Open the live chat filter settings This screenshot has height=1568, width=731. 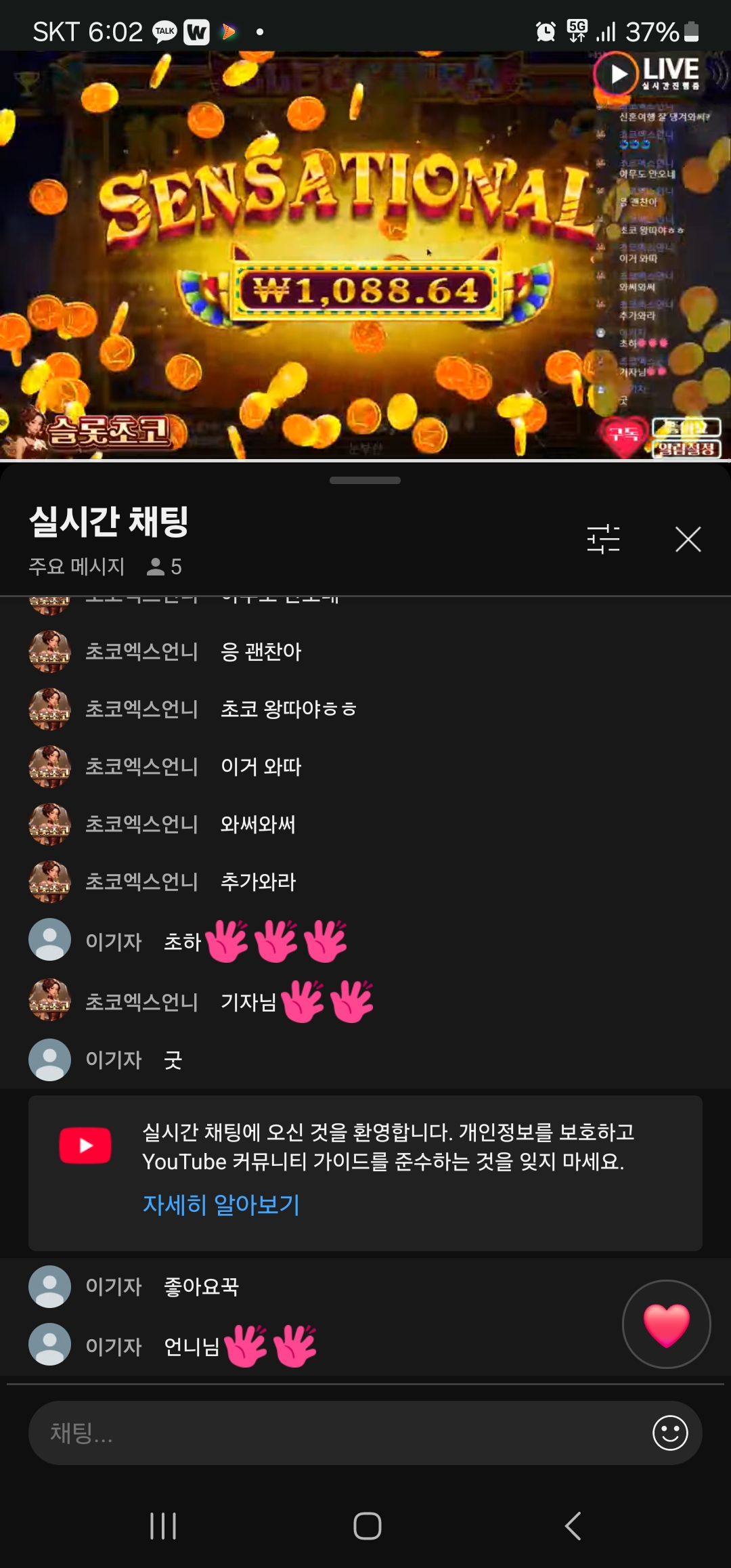(603, 540)
